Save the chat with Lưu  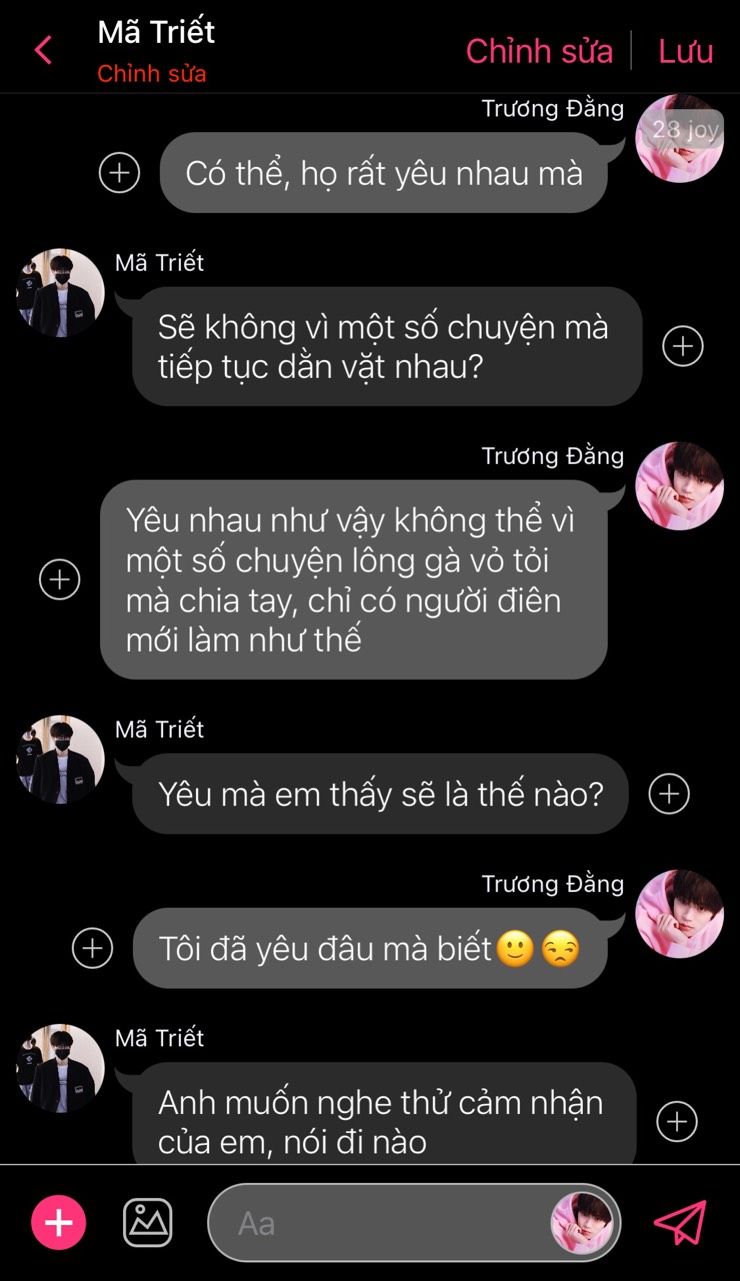coord(685,51)
